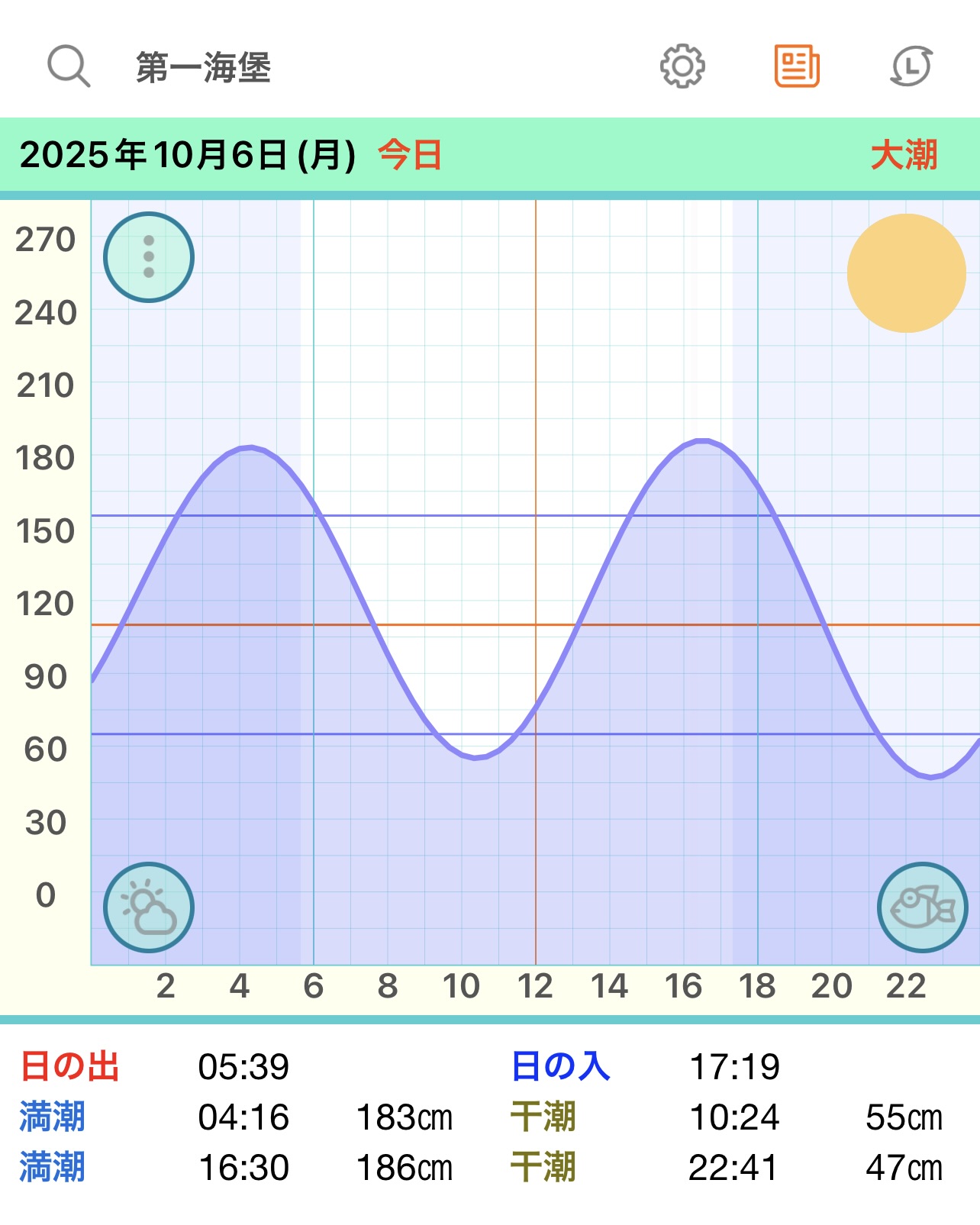Open the fish button on the chart
The height and width of the screenshot is (1225, 980).
922,907
